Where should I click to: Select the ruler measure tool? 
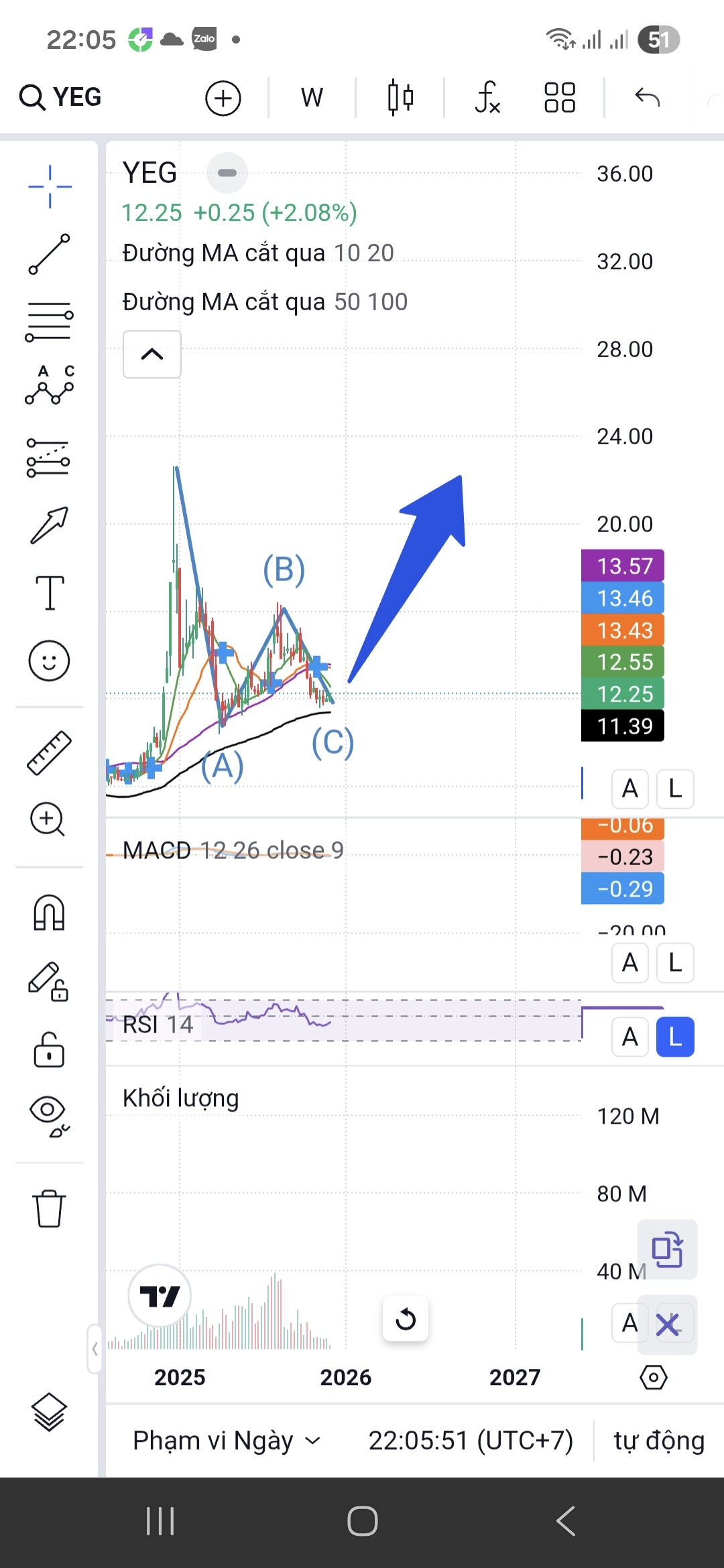49,753
